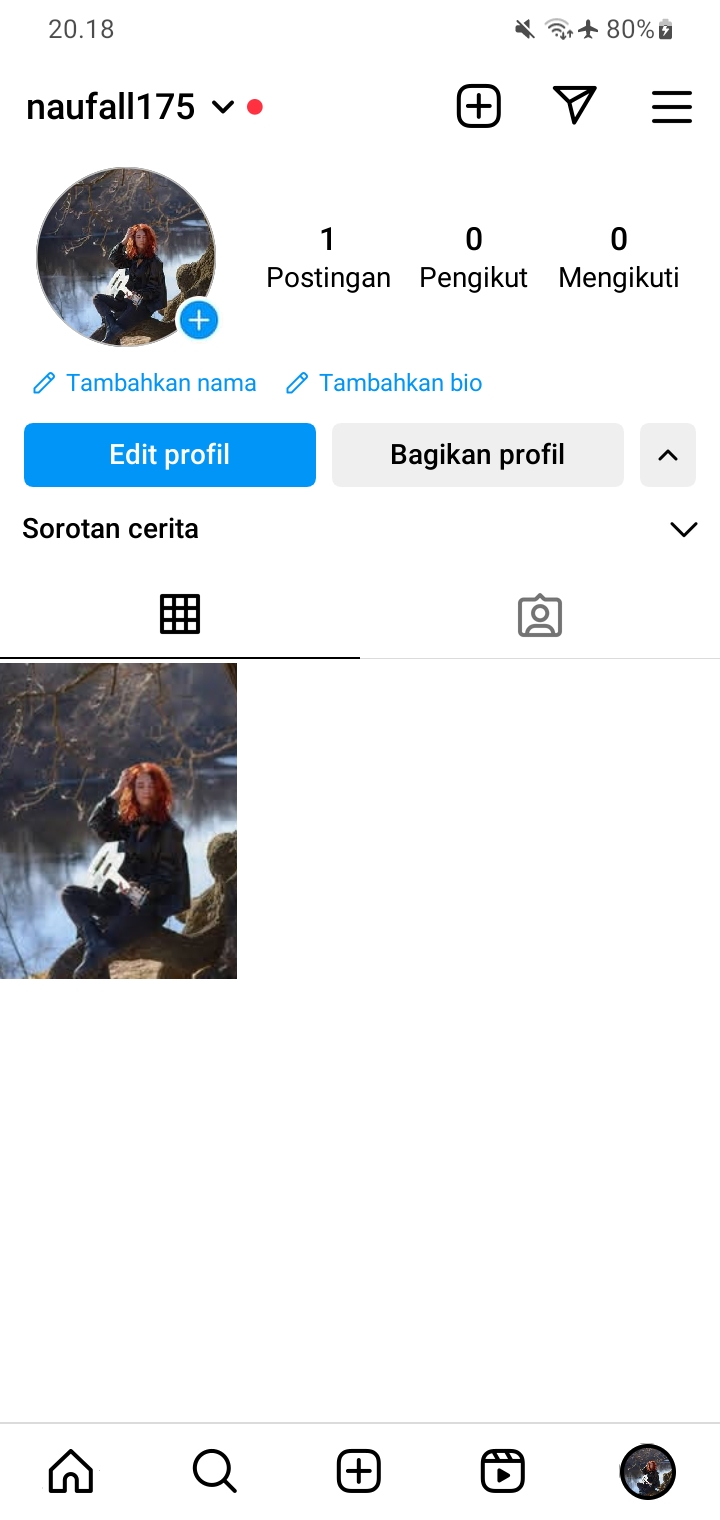This screenshot has height=1520, width=720.
Task: Open the Mengikuti list
Action: coord(618,257)
